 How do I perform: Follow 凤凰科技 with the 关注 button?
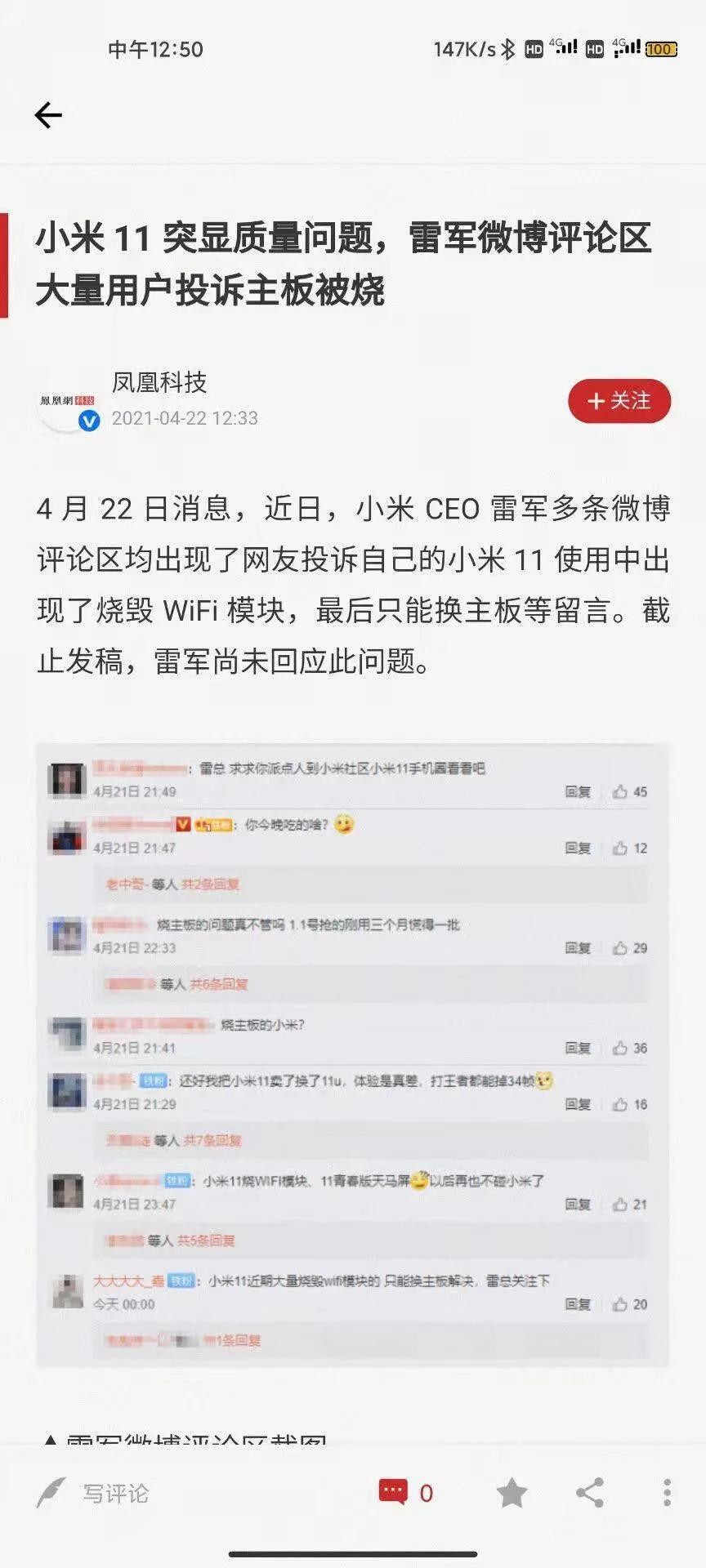(x=619, y=401)
